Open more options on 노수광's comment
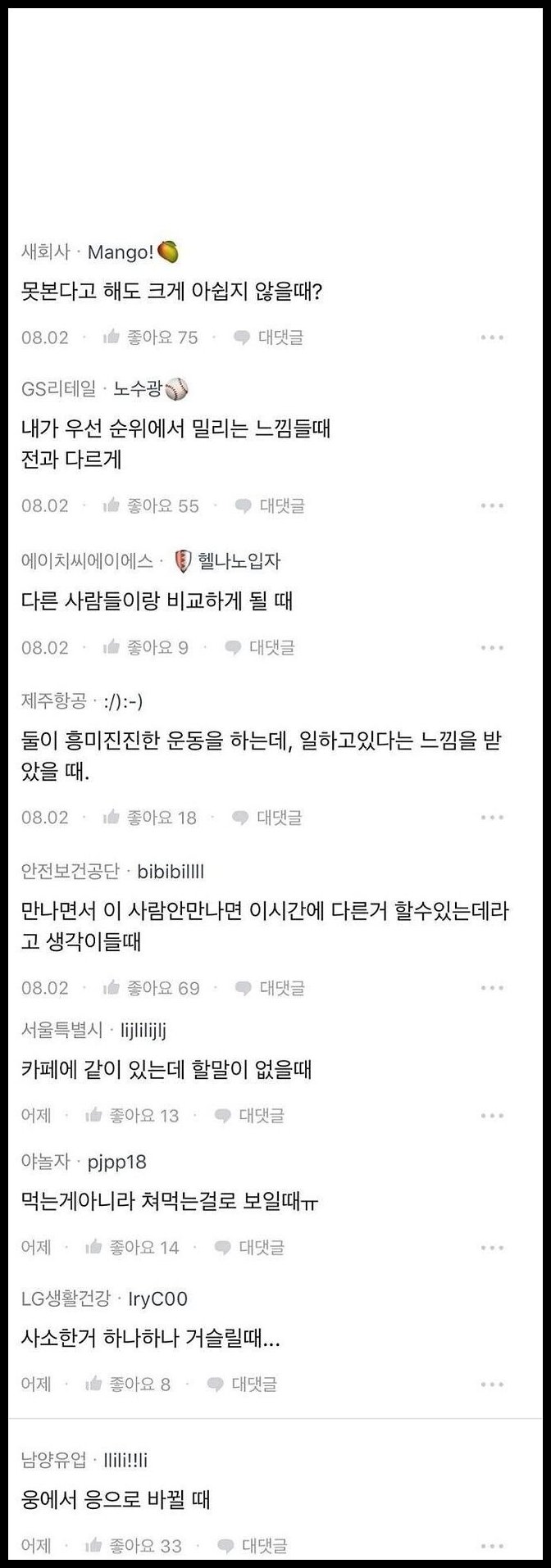 [492, 506]
